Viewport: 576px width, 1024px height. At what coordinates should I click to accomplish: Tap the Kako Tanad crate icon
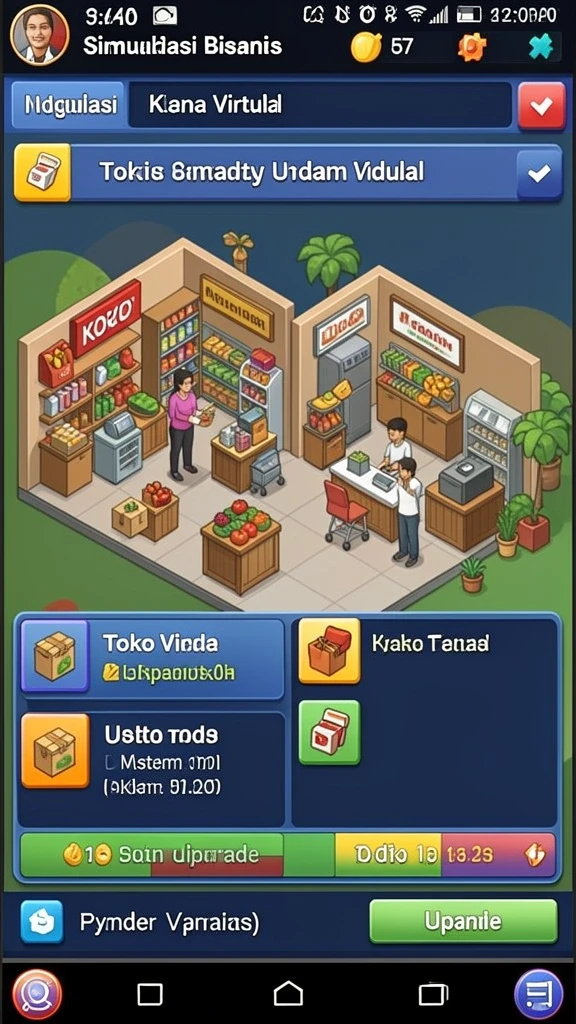pos(329,650)
